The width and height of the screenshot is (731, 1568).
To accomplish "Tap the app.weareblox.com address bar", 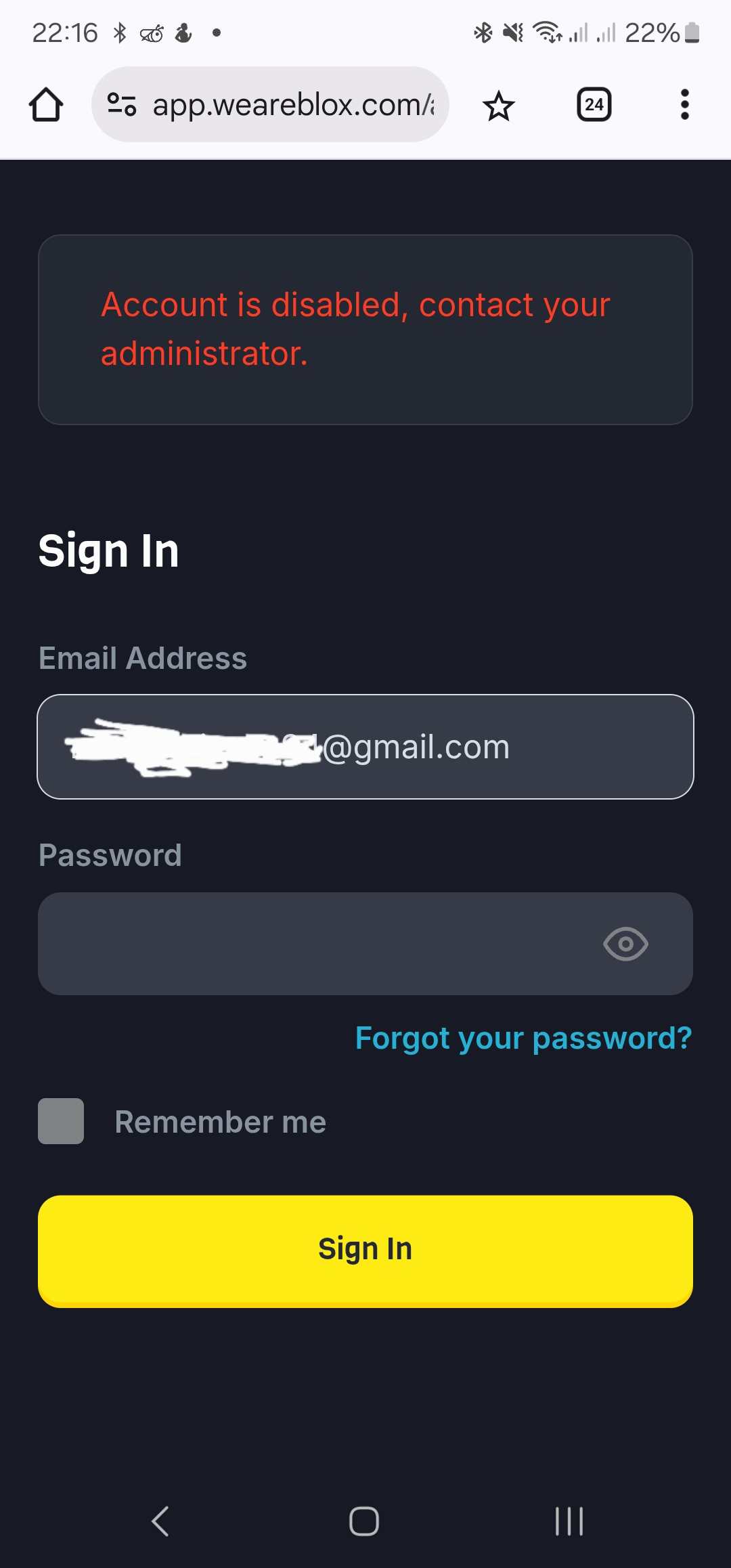I will click(x=271, y=104).
